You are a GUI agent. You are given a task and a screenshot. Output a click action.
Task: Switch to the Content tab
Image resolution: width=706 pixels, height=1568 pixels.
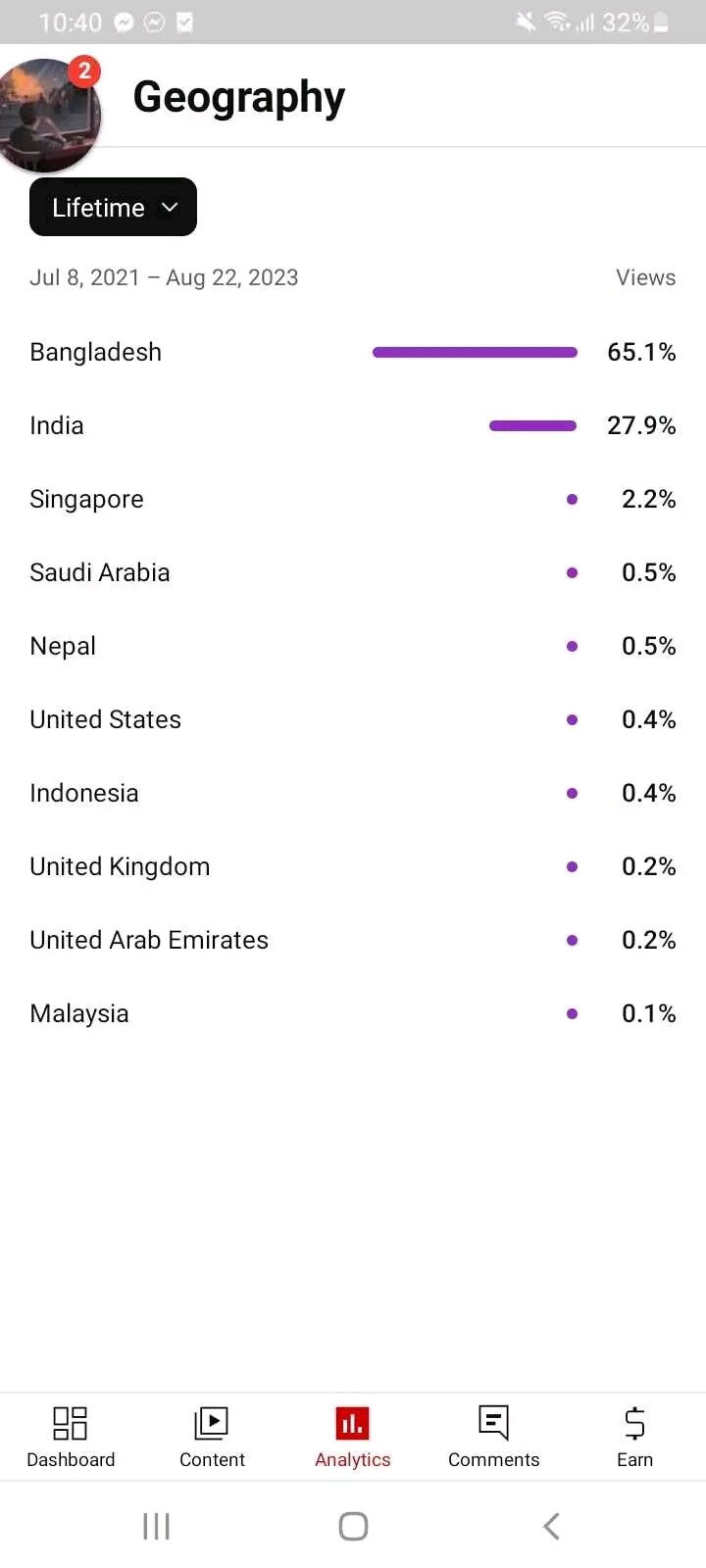click(x=212, y=1437)
